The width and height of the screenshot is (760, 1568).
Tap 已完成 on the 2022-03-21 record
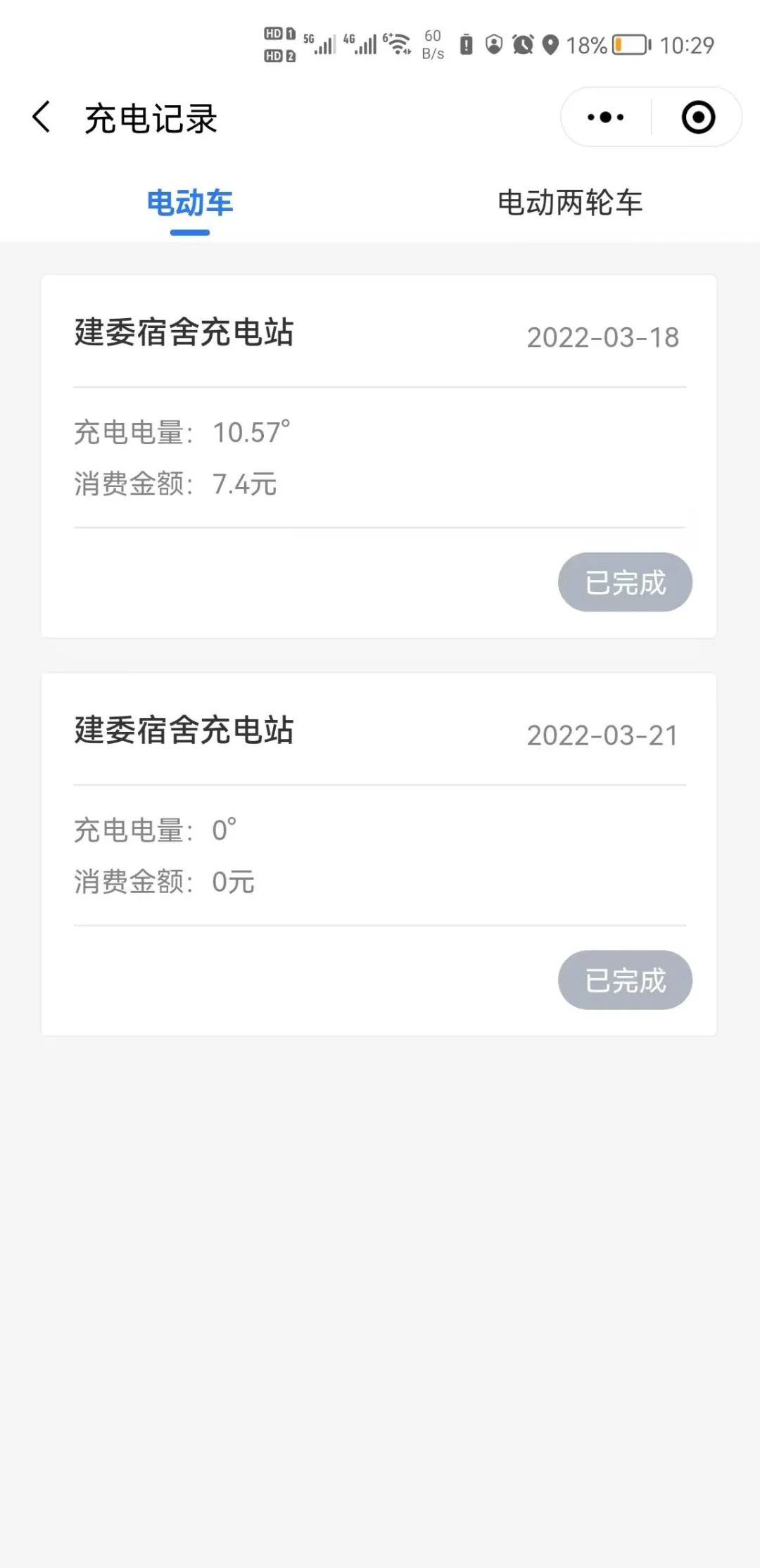pyautogui.click(x=625, y=980)
